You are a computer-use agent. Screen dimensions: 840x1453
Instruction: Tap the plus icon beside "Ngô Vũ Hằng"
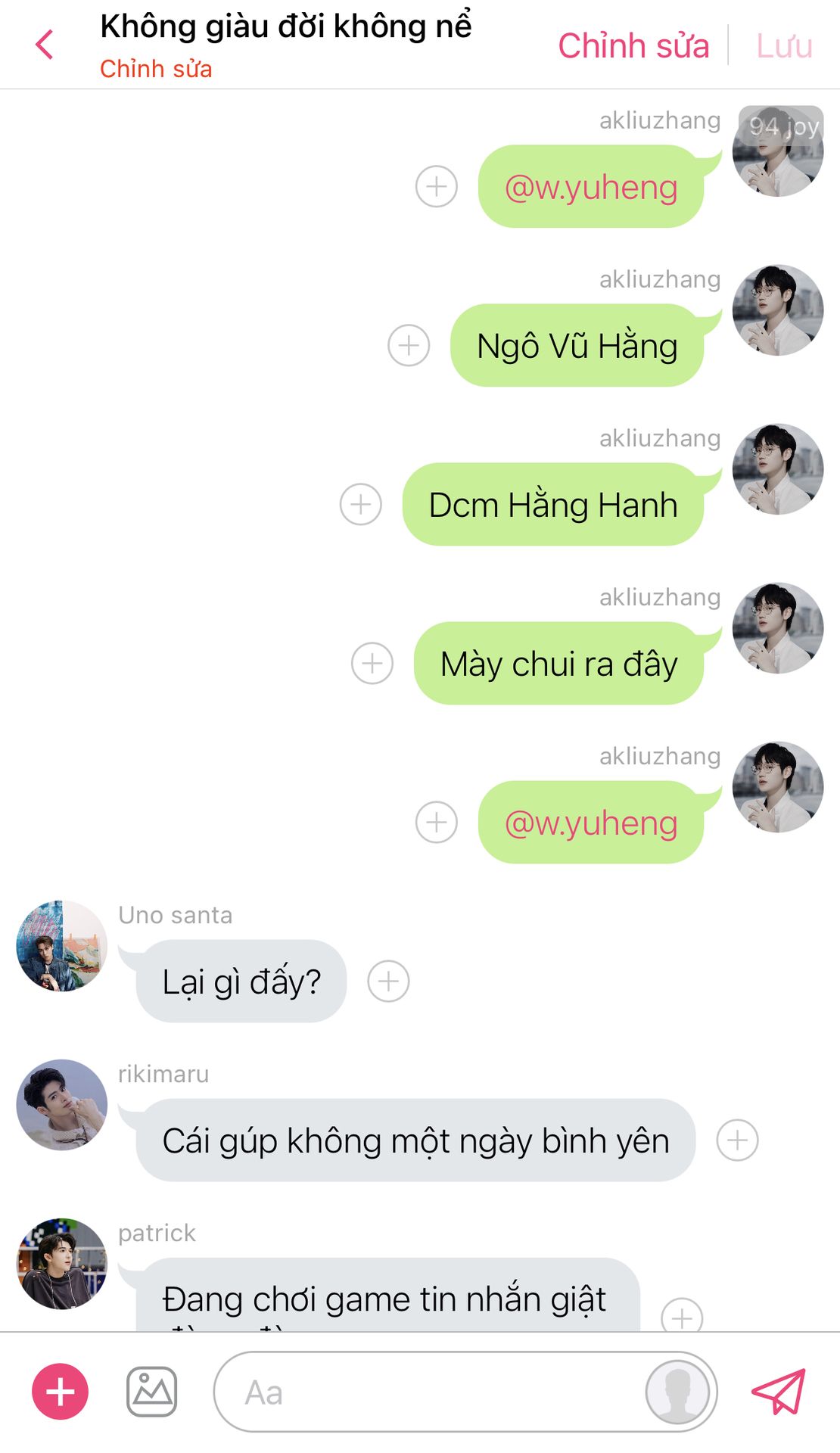409,345
